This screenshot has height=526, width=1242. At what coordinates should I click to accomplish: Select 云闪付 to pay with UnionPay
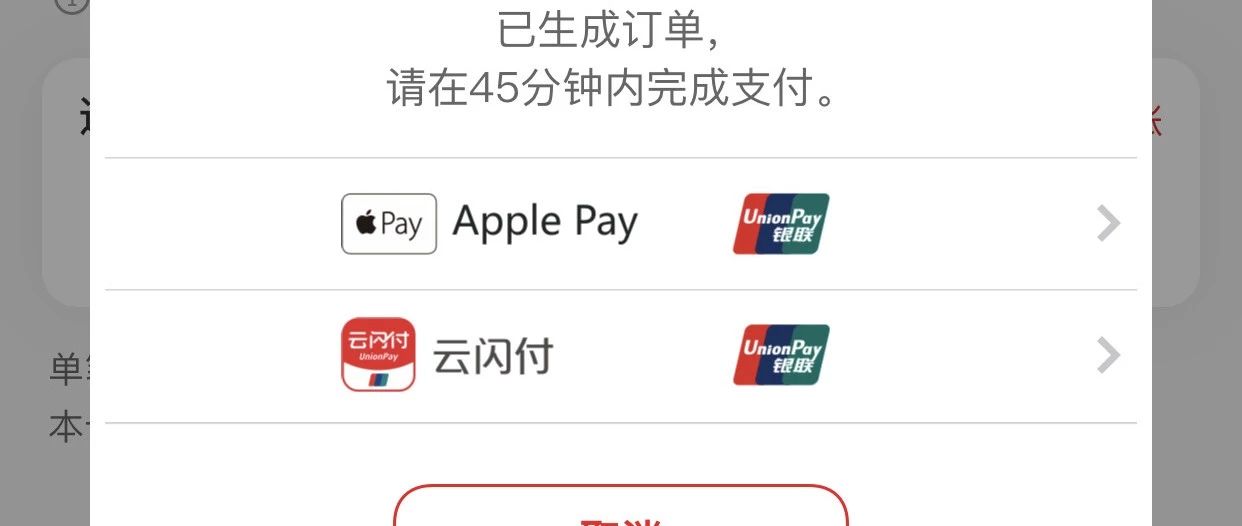(620, 356)
